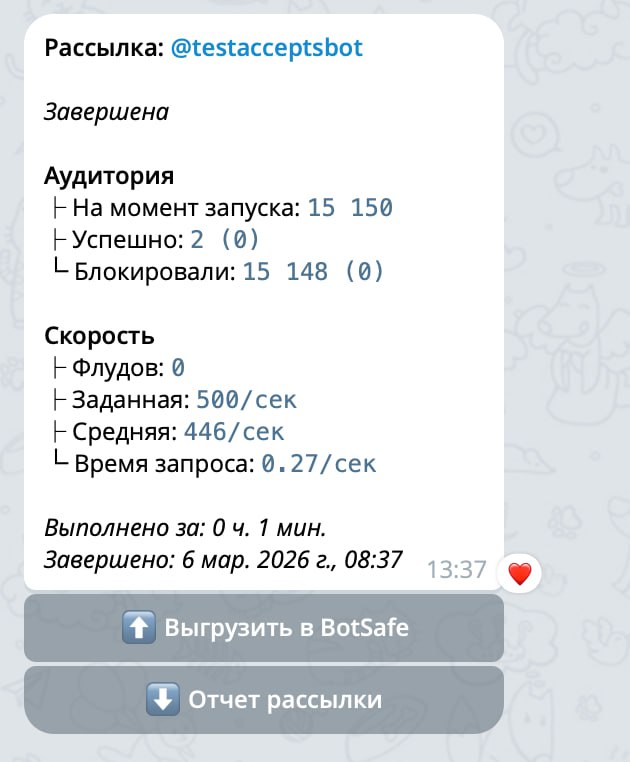Tap the heart reaction on the message

click(x=519, y=574)
